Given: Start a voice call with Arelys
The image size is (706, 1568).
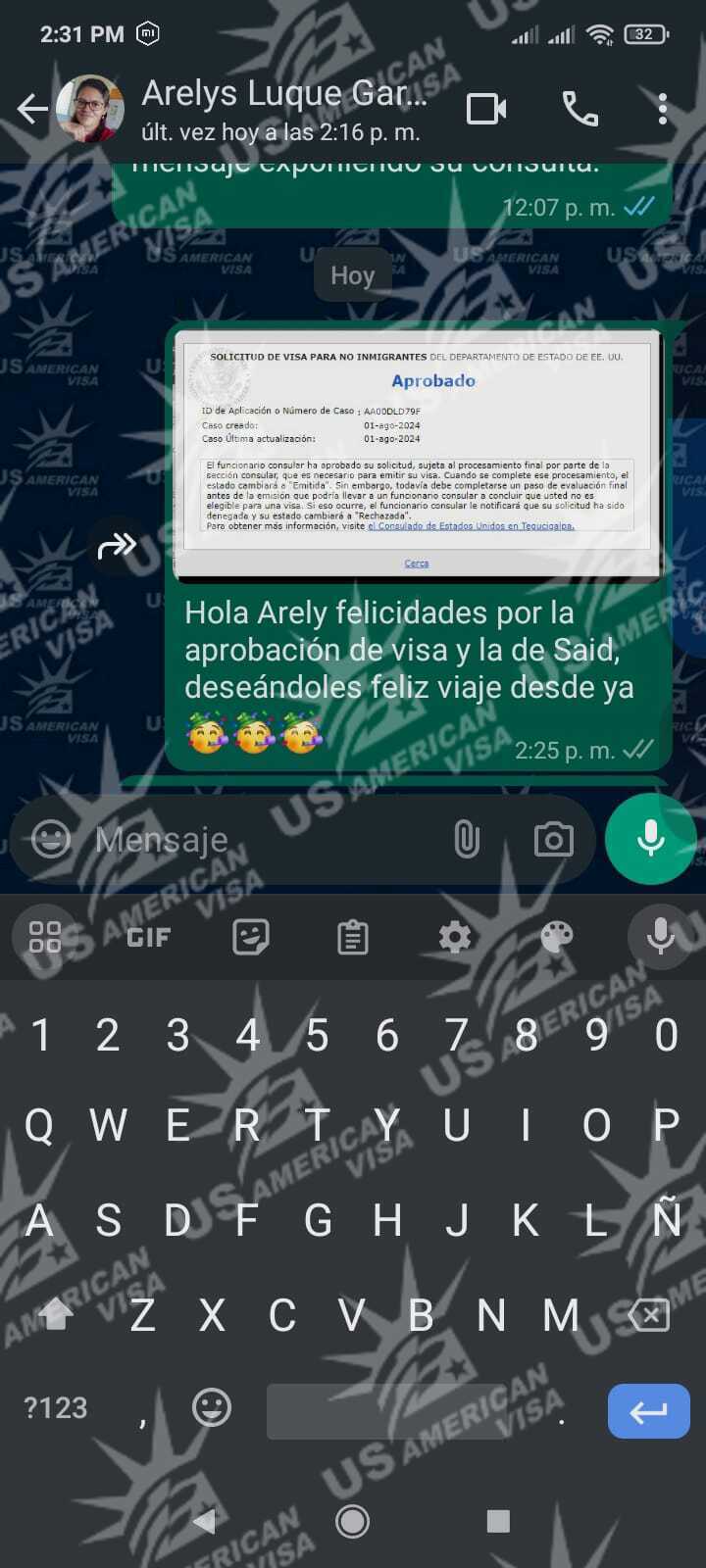Looking at the screenshot, I should click(580, 109).
